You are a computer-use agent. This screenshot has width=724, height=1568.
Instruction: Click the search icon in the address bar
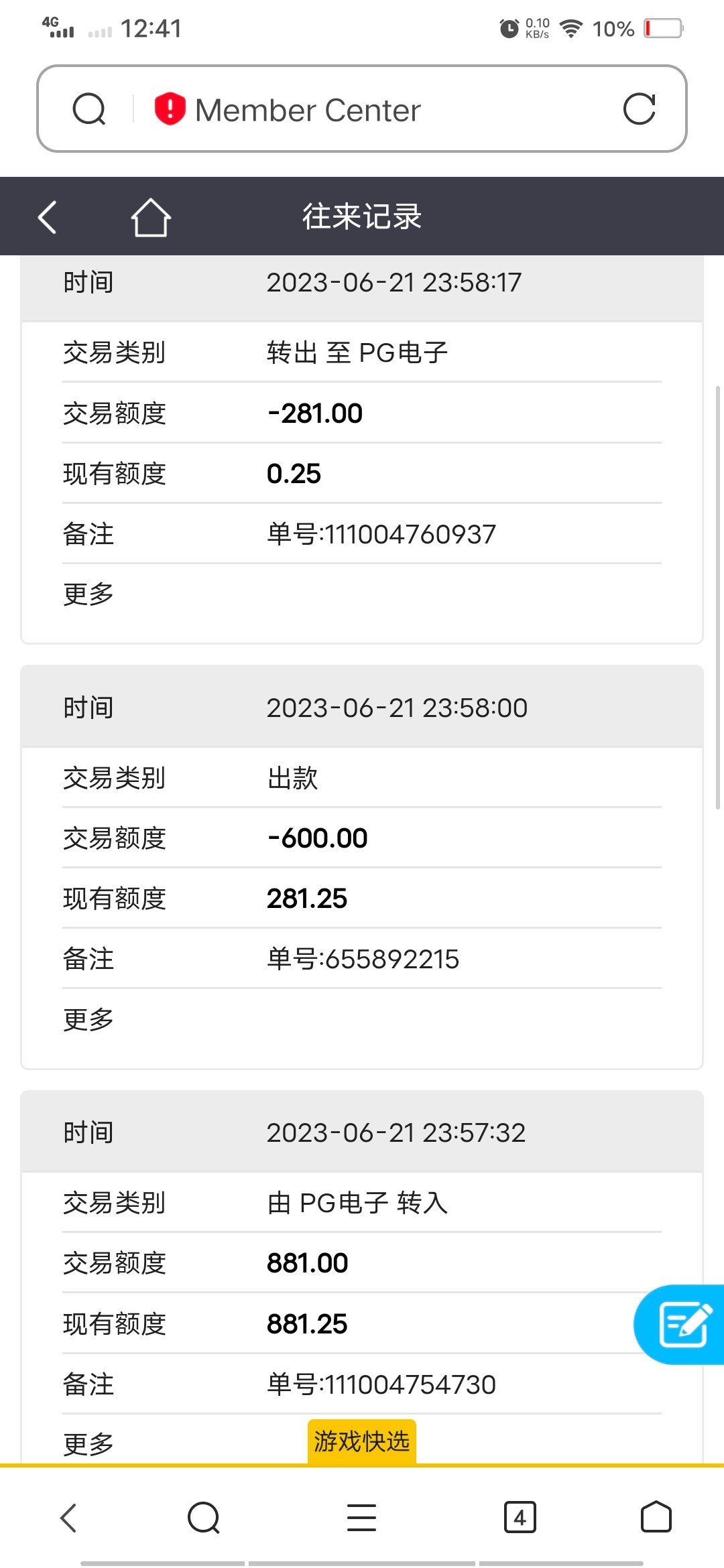(90, 109)
